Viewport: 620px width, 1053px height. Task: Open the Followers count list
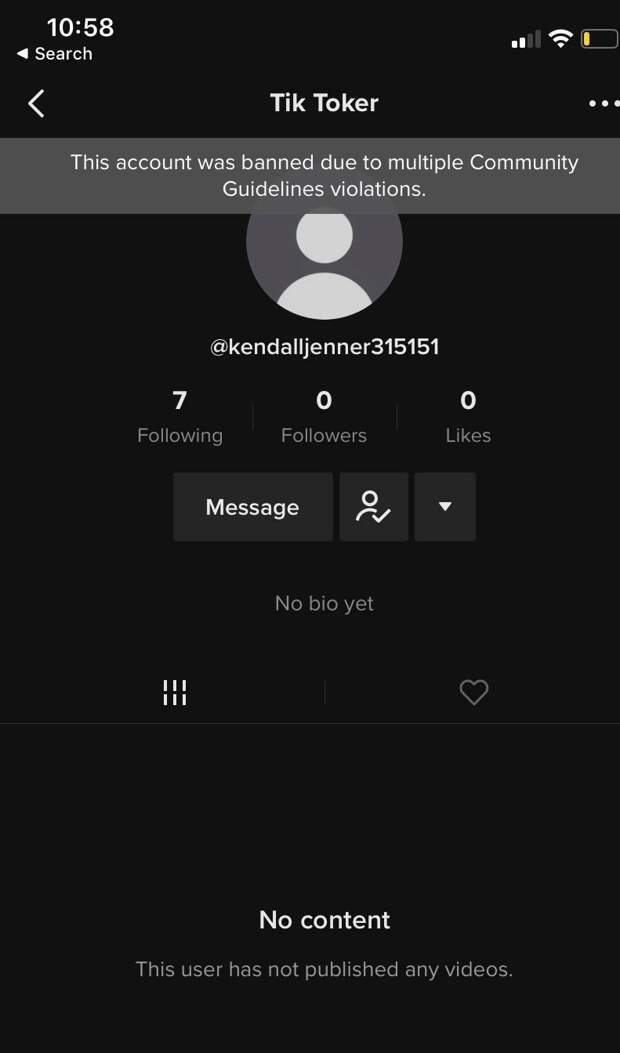(324, 417)
